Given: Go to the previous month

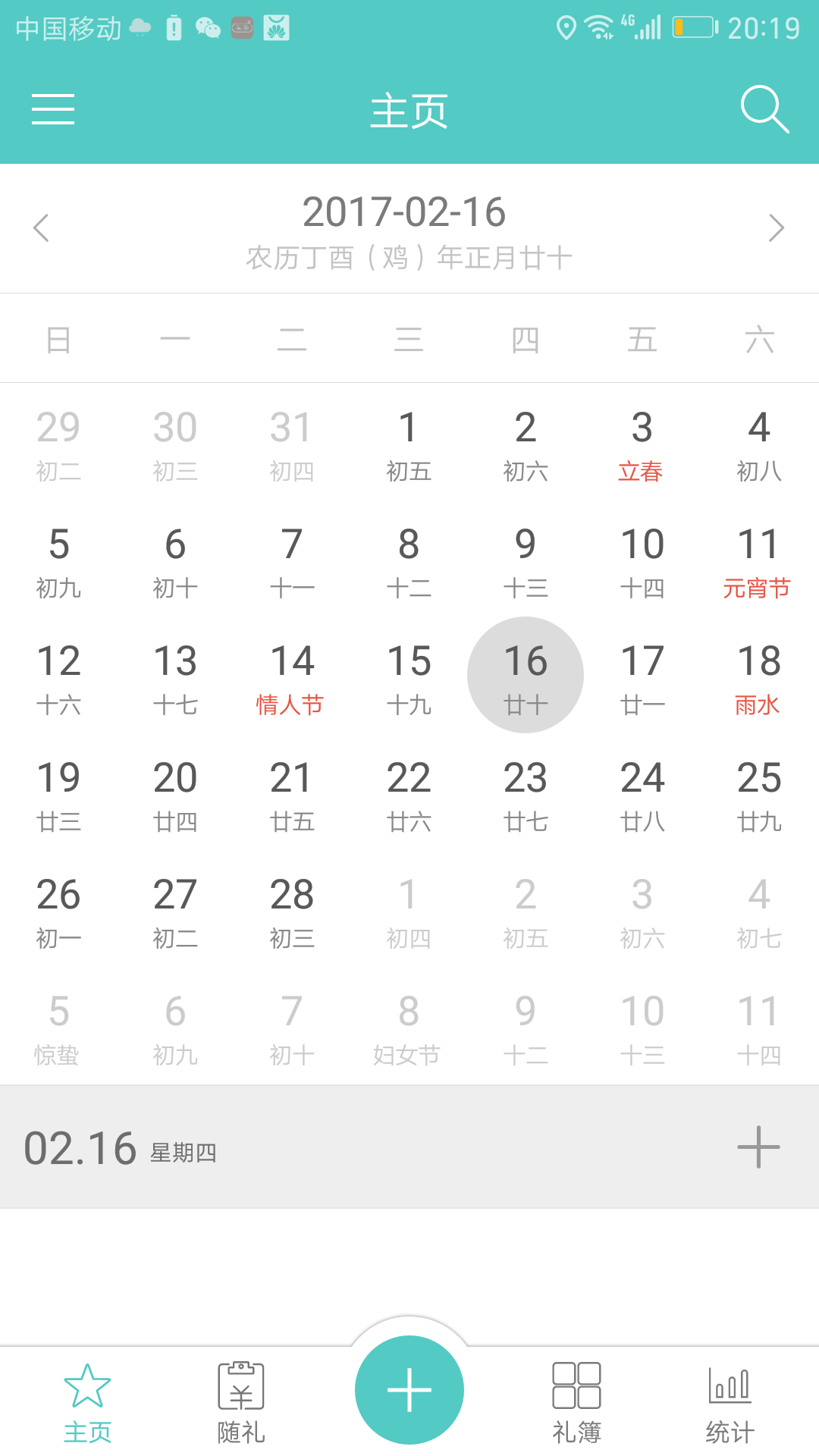Looking at the screenshot, I should (42, 227).
